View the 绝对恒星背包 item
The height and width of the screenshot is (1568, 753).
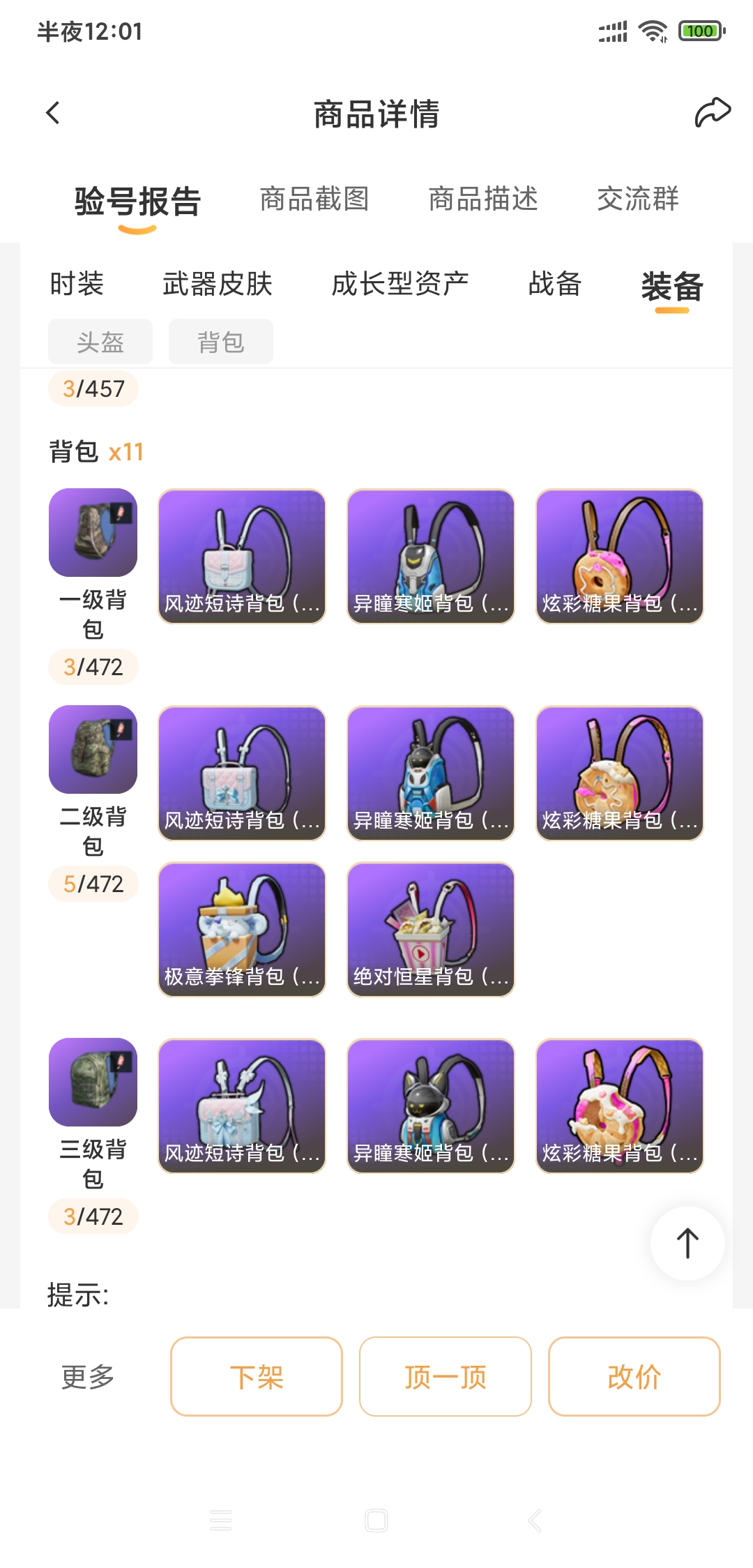(x=431, y=930)
